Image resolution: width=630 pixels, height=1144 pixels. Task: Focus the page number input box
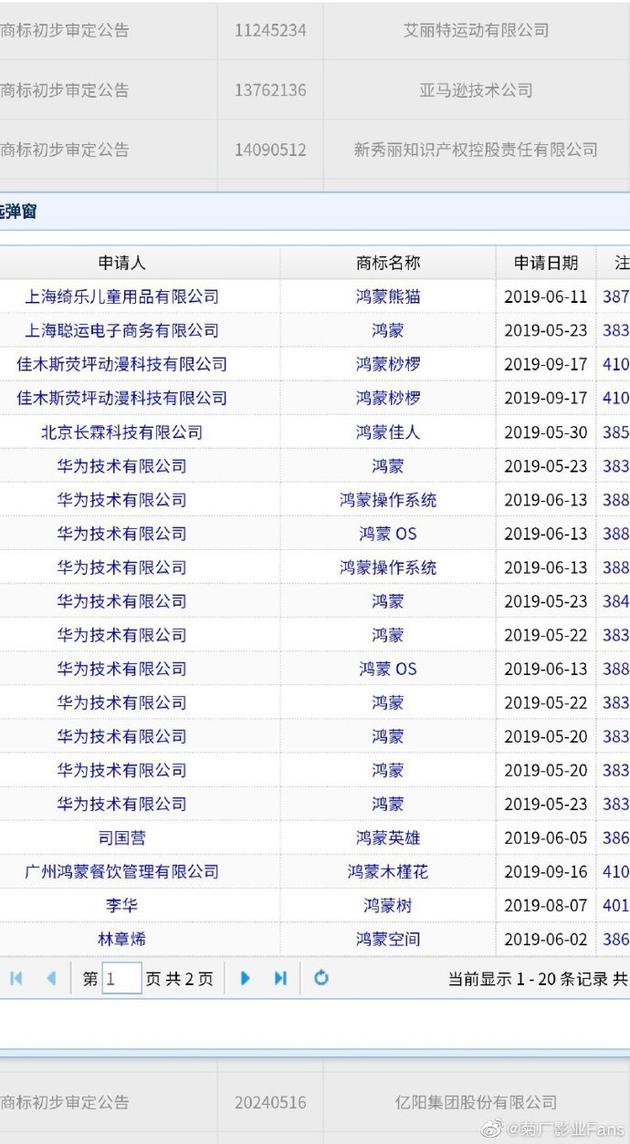(x=121, y=978)
